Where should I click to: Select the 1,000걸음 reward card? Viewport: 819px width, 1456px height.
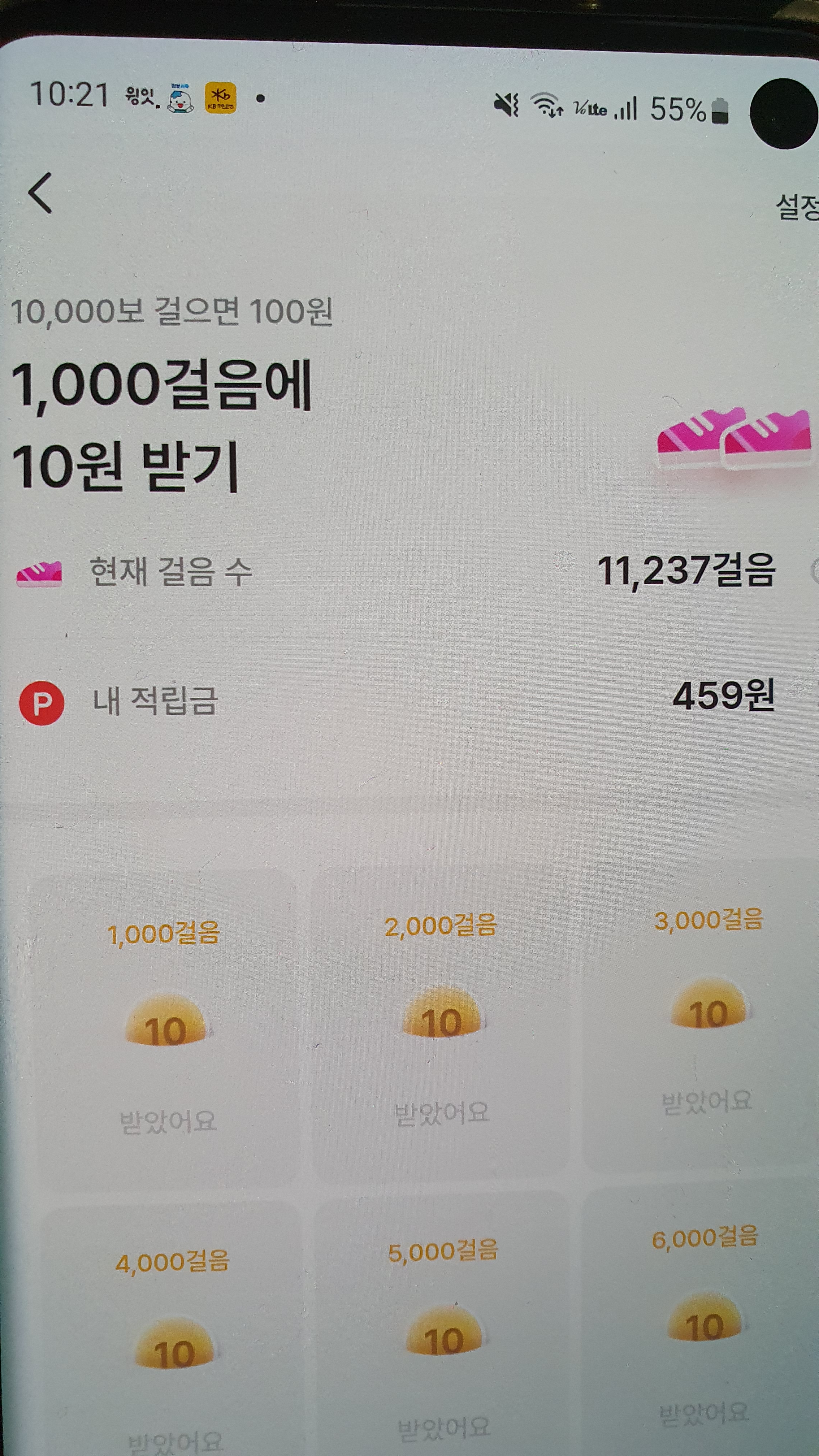tap(166, 1029)
